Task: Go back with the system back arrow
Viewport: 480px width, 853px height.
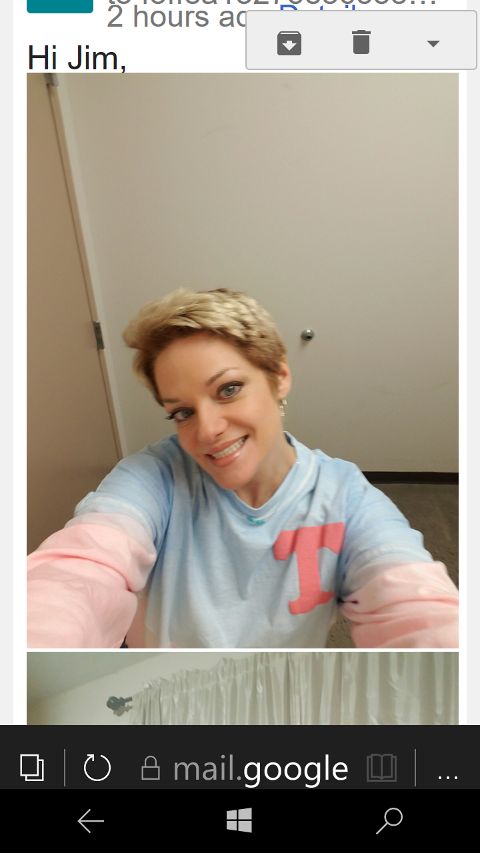Action: [91, 820]
